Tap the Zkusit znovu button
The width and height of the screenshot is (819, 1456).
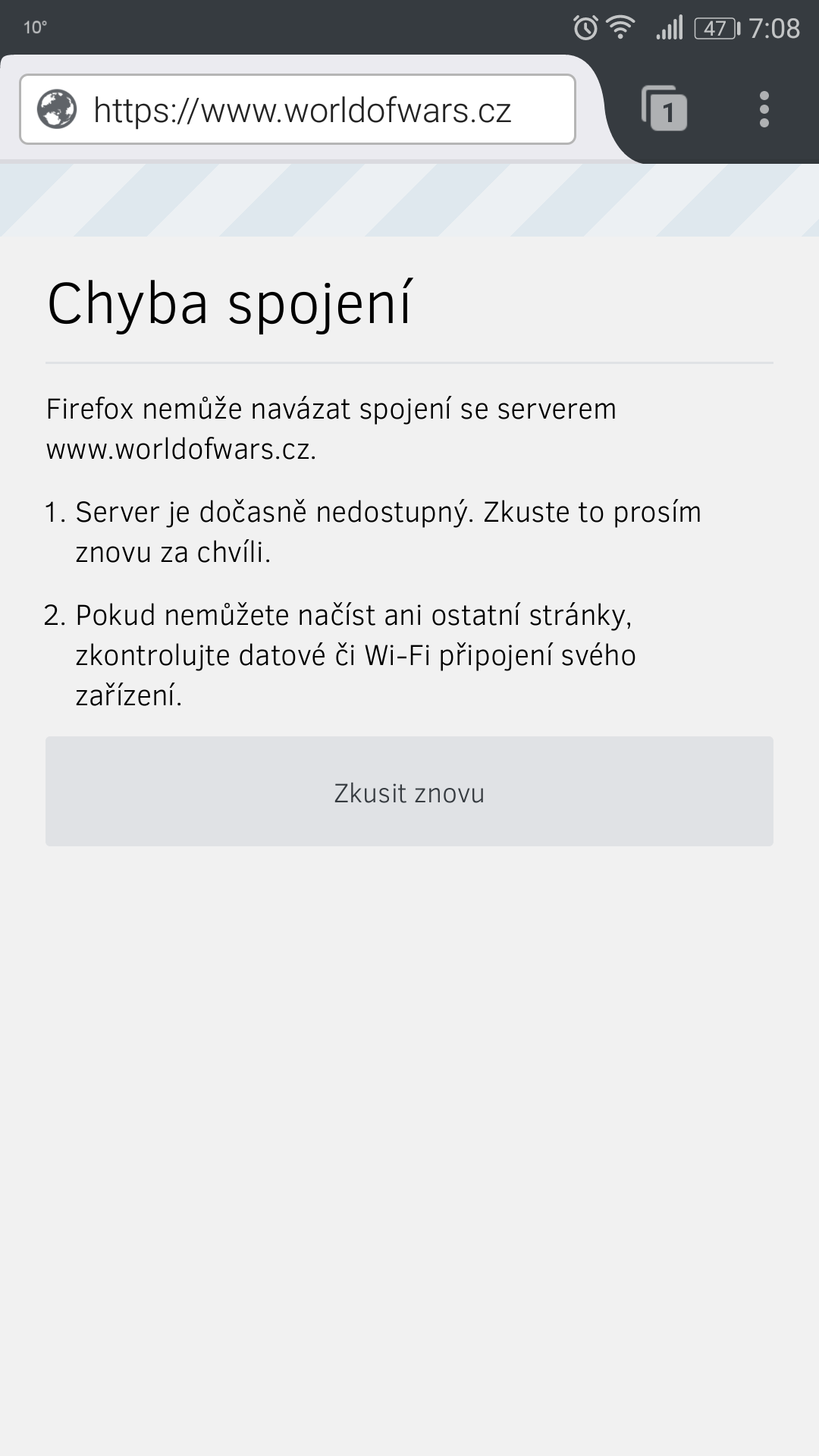tap(409, 792)
